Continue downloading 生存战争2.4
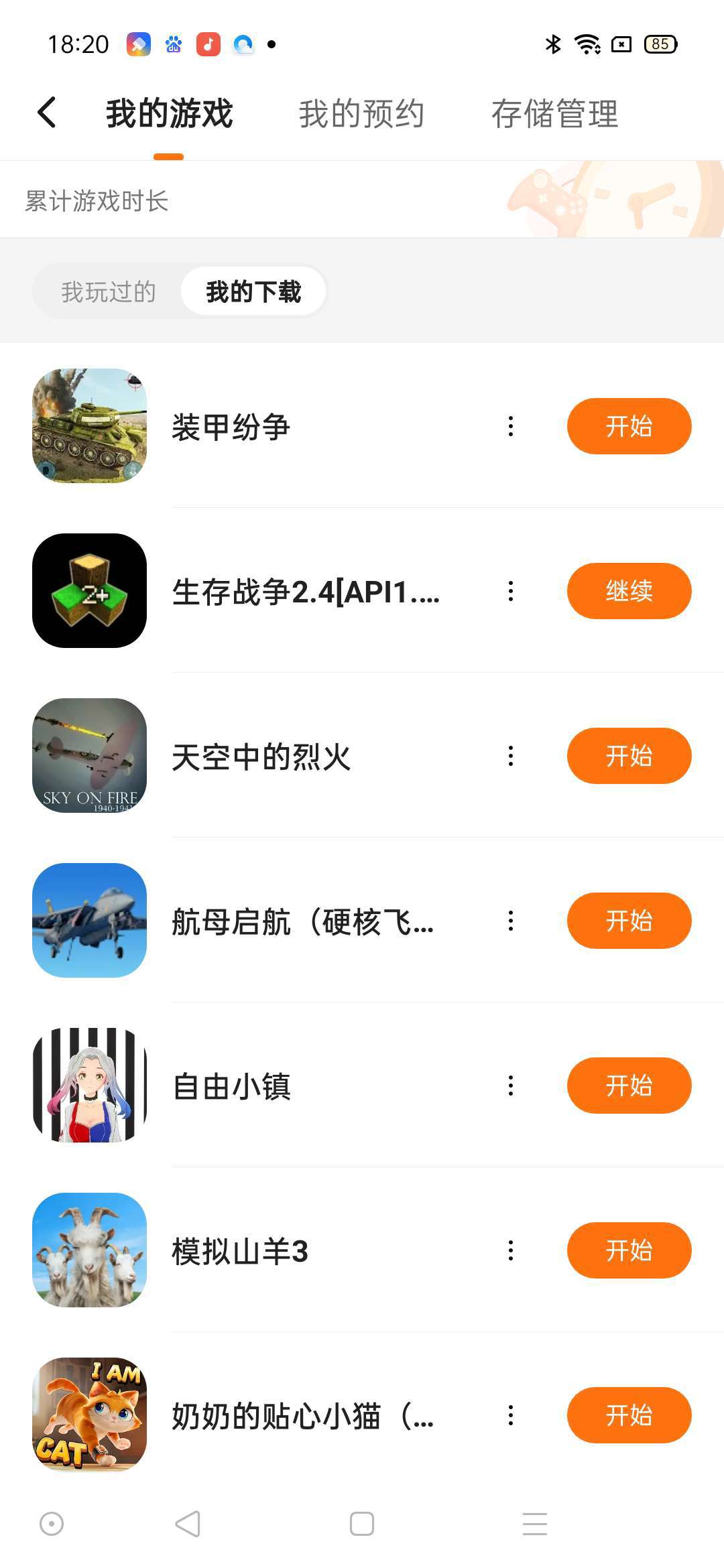 click(x=629, y=591)
